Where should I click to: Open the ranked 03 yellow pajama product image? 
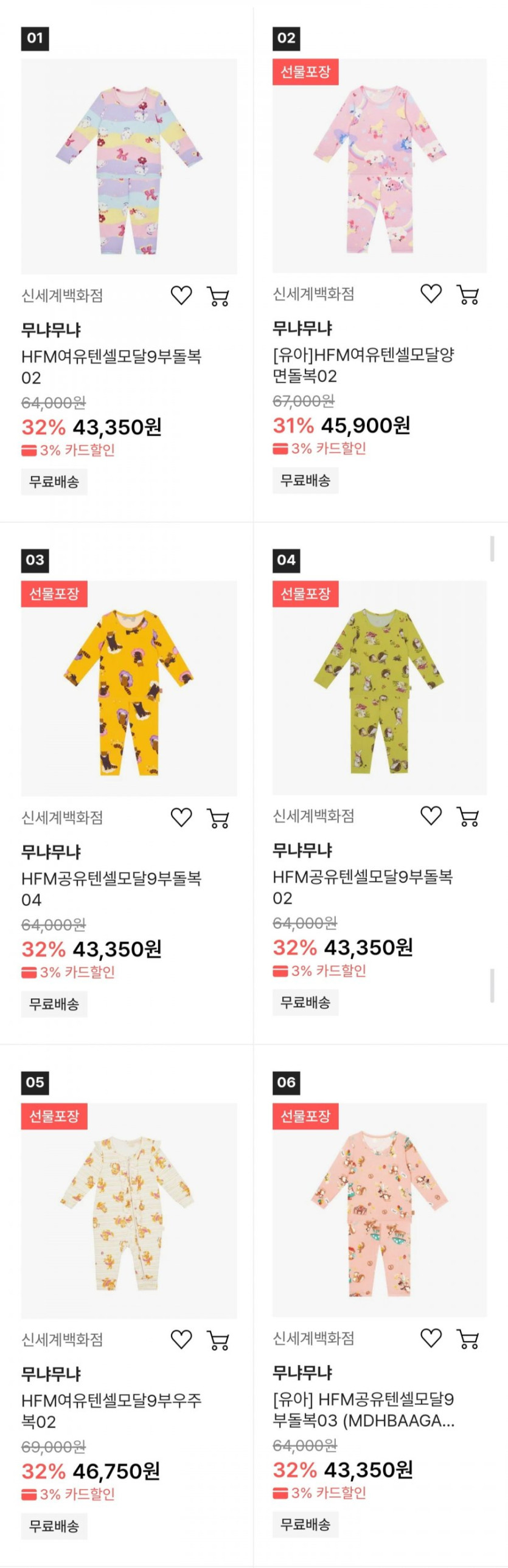(129, 688)
